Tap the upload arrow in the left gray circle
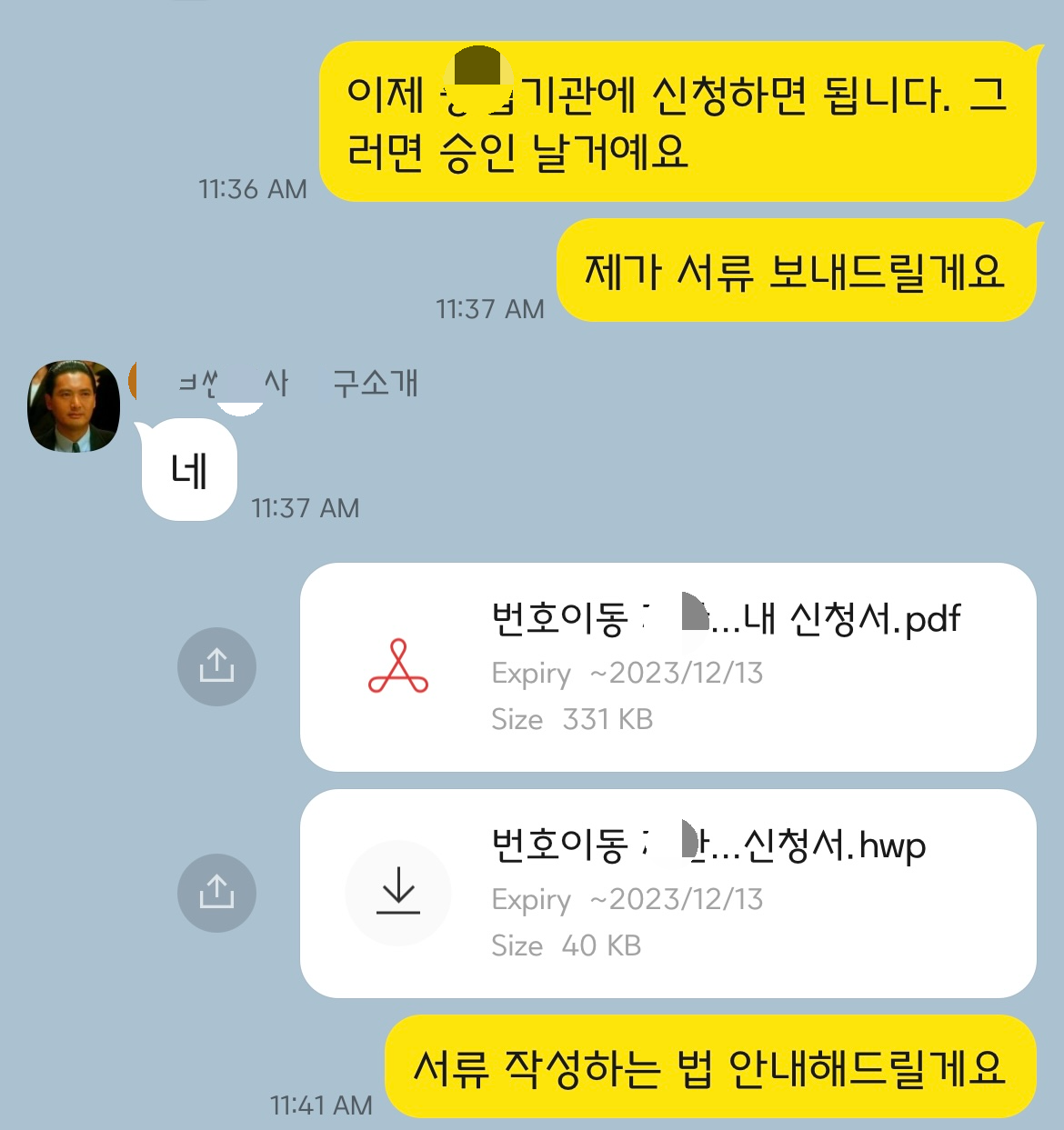Image resolution: width=1064 pixels, height=1130 pixels. click(x=216, y=666)
